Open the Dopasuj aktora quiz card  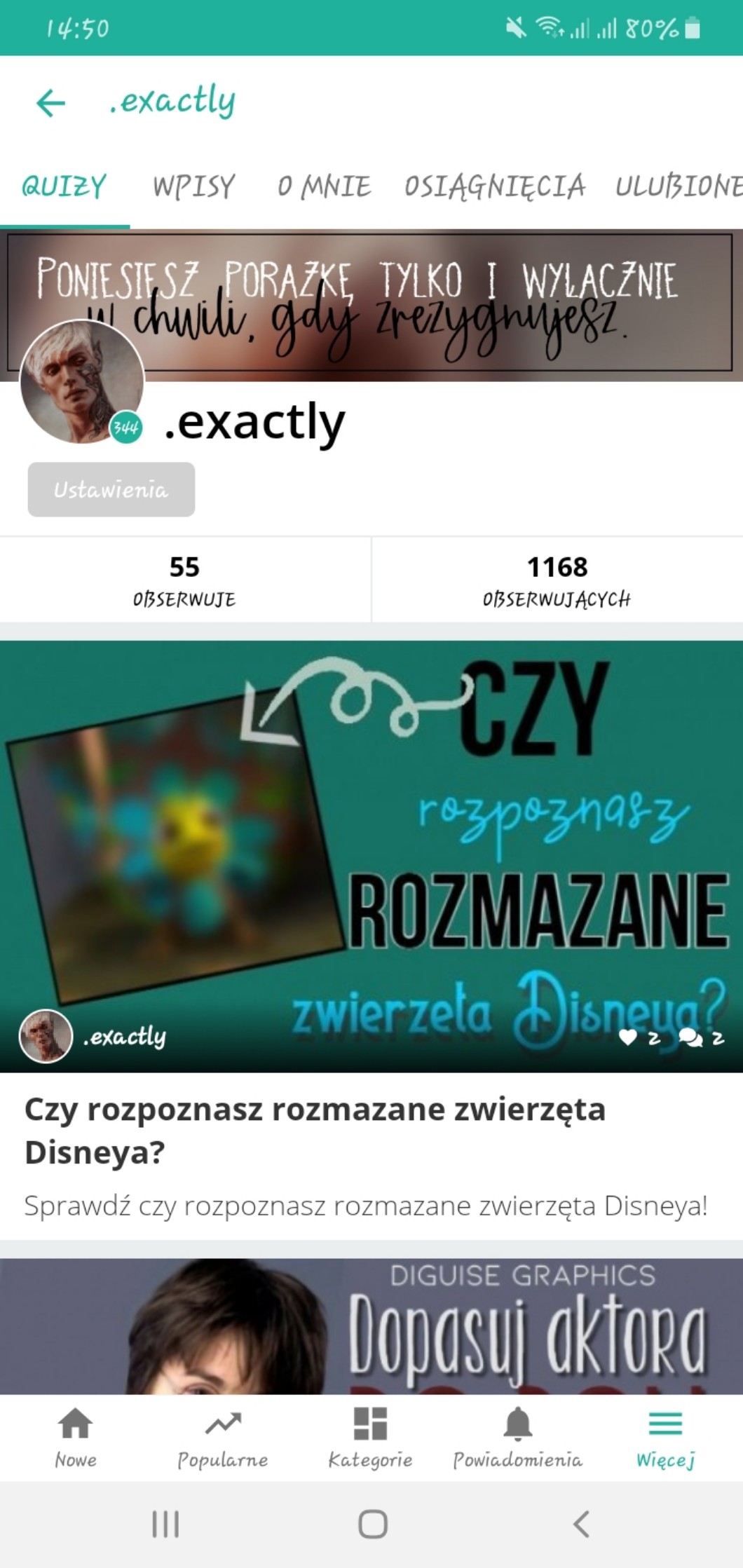[371, 1325]
